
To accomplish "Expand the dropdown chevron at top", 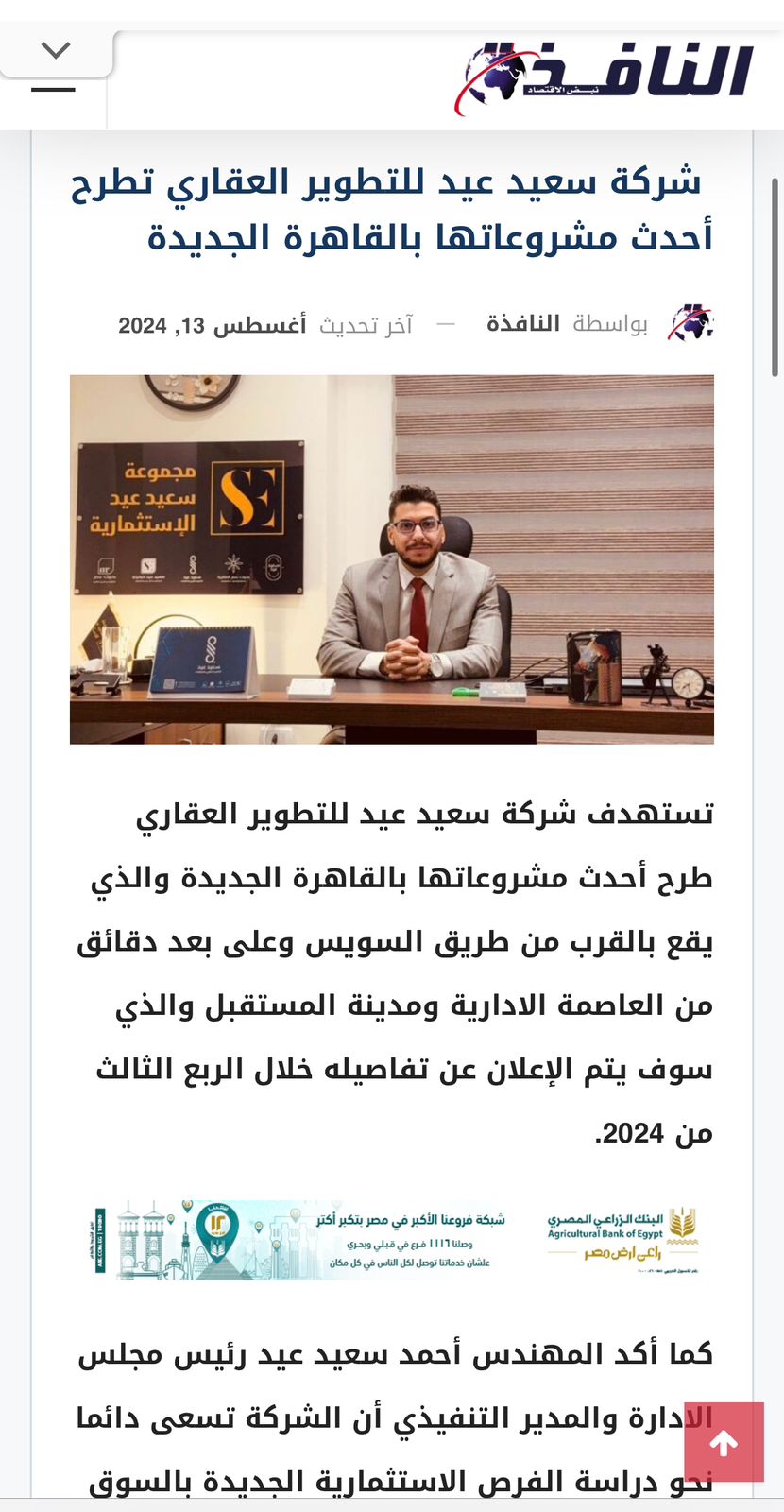I will coord(56,51).
